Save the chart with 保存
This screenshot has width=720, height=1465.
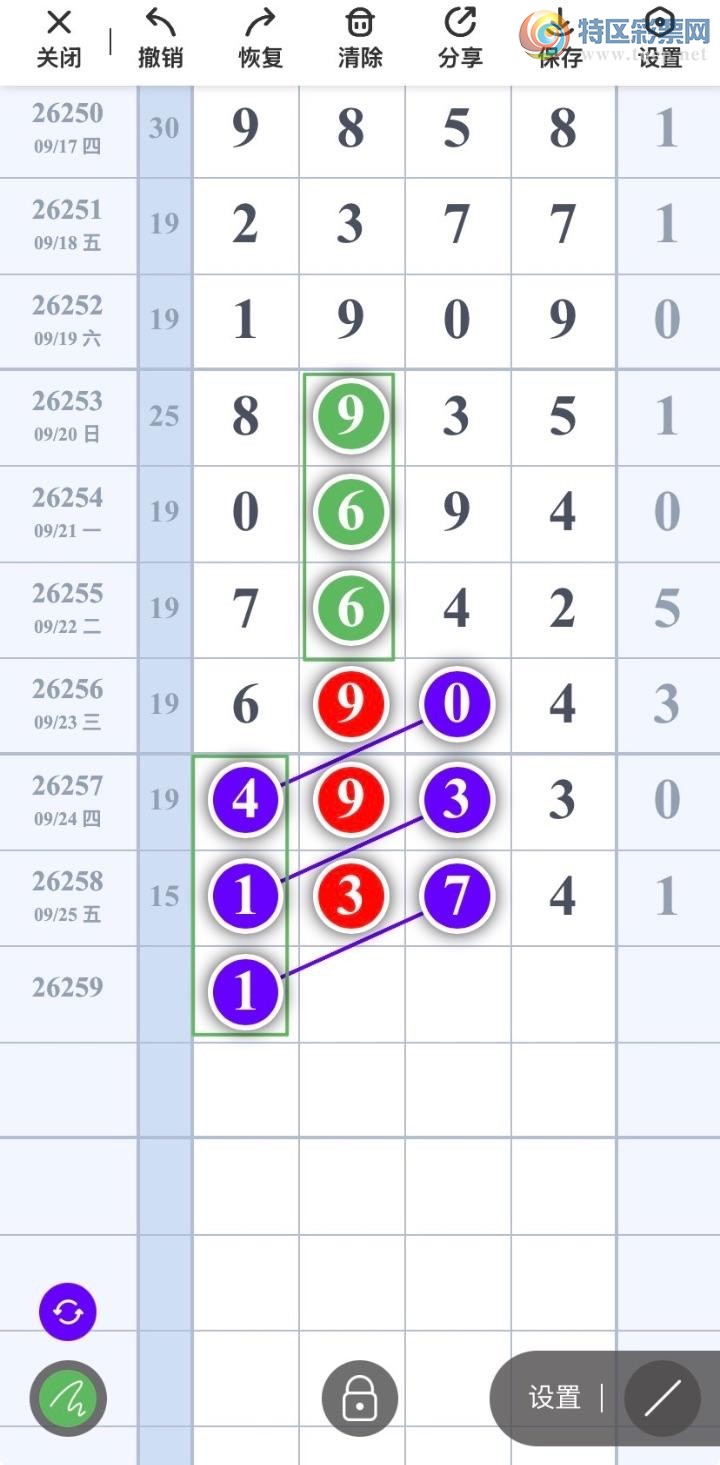pyautogui.click(x=560, y=39)
